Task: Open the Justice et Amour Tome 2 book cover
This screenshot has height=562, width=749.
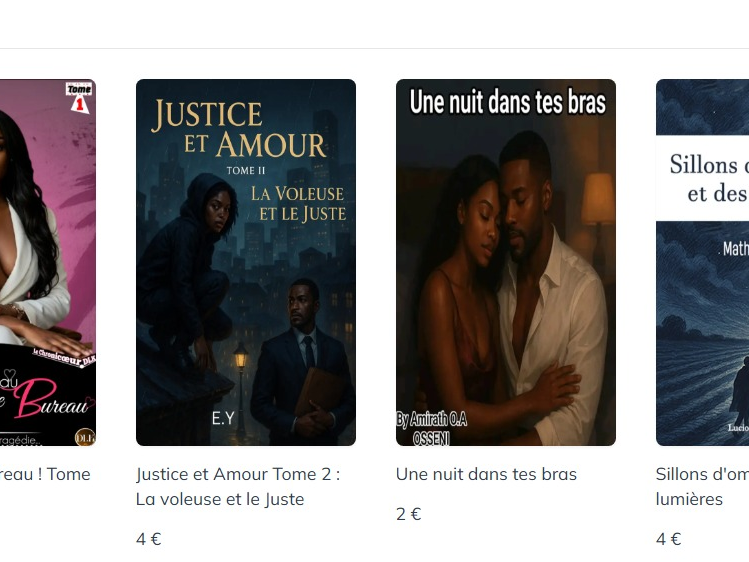Action: click(246, 262)
